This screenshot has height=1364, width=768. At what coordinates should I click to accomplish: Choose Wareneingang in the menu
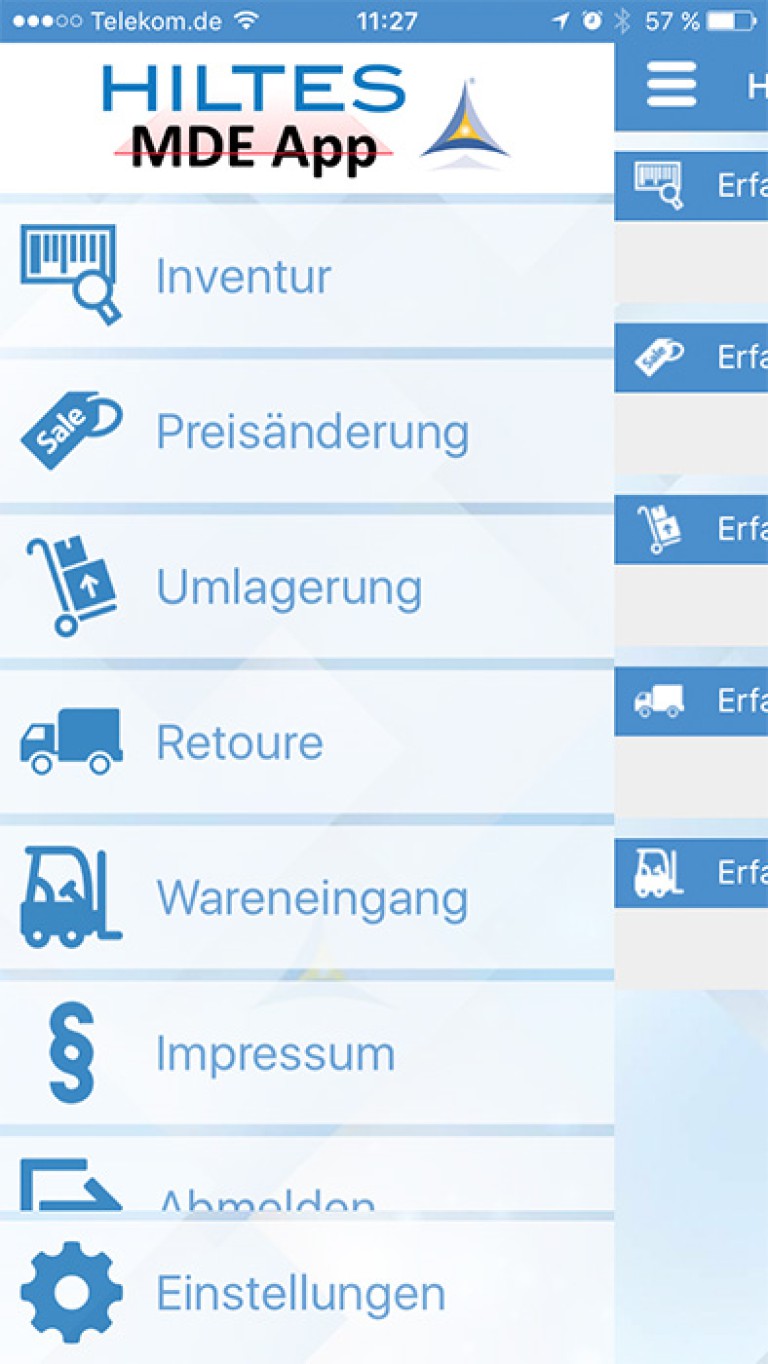tap(312, 898)
